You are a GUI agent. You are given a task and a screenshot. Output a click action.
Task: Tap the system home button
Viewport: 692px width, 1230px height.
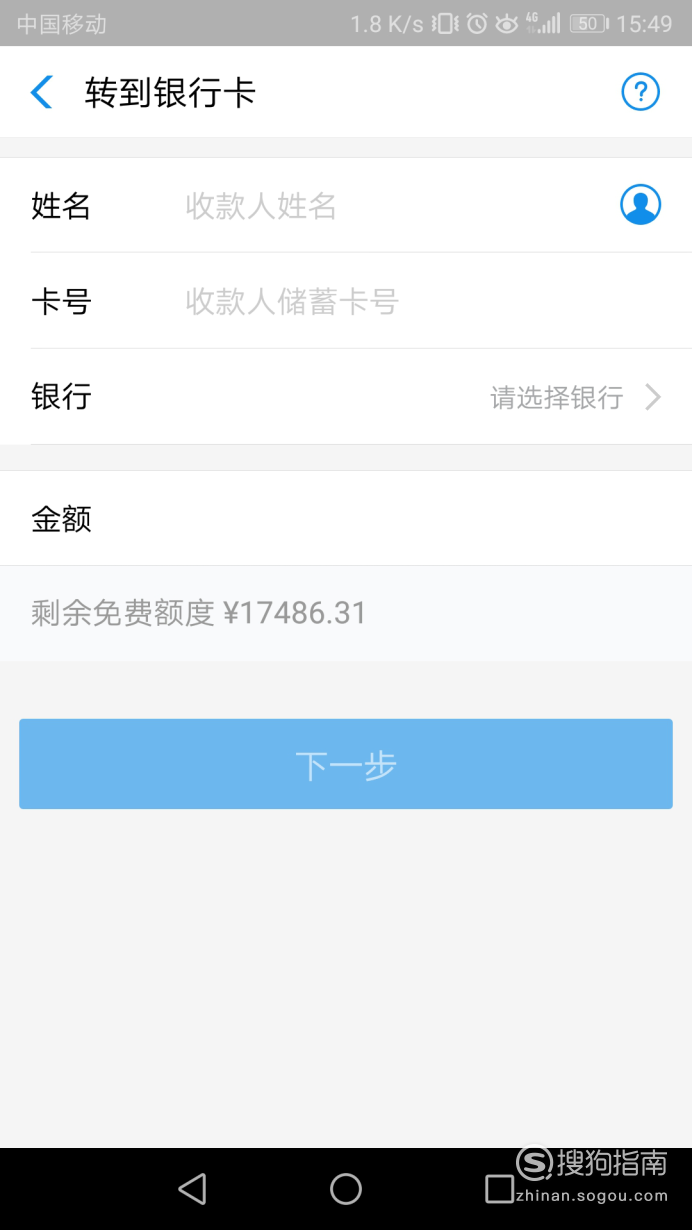(x=346, y=1188)
